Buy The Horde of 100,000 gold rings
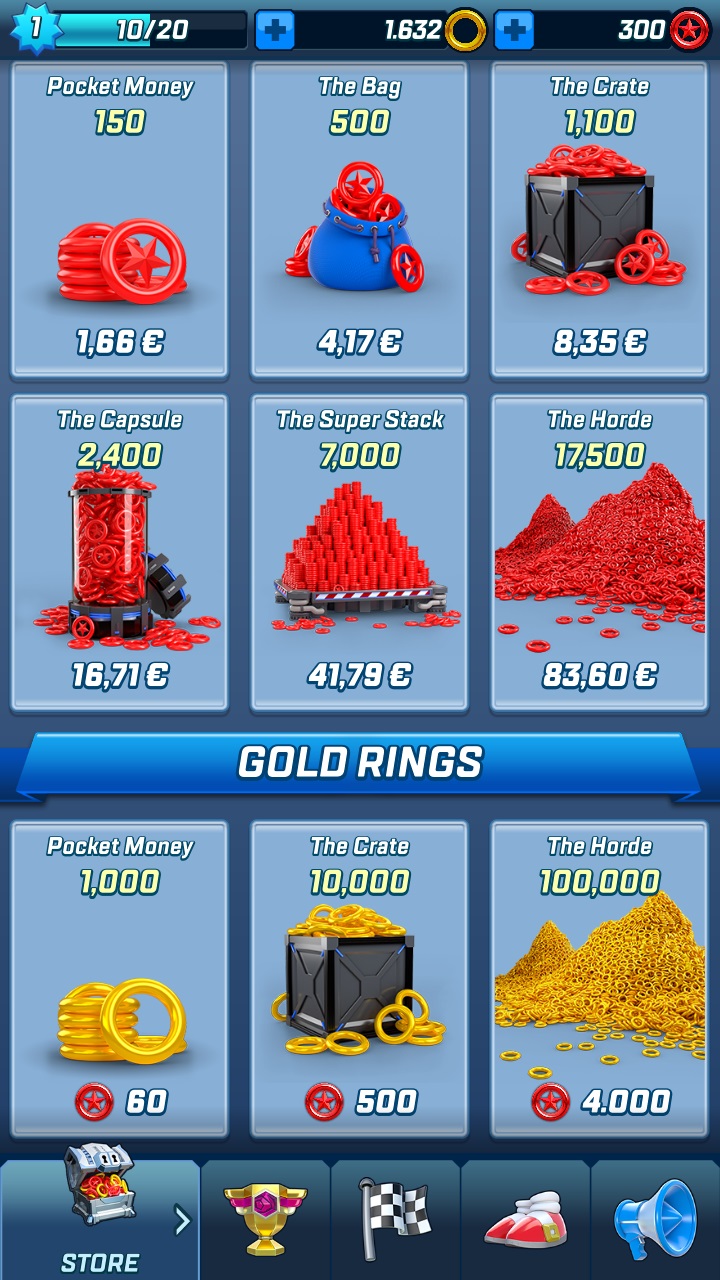Viewport: 720px width, 1280px height. (600, 979)
